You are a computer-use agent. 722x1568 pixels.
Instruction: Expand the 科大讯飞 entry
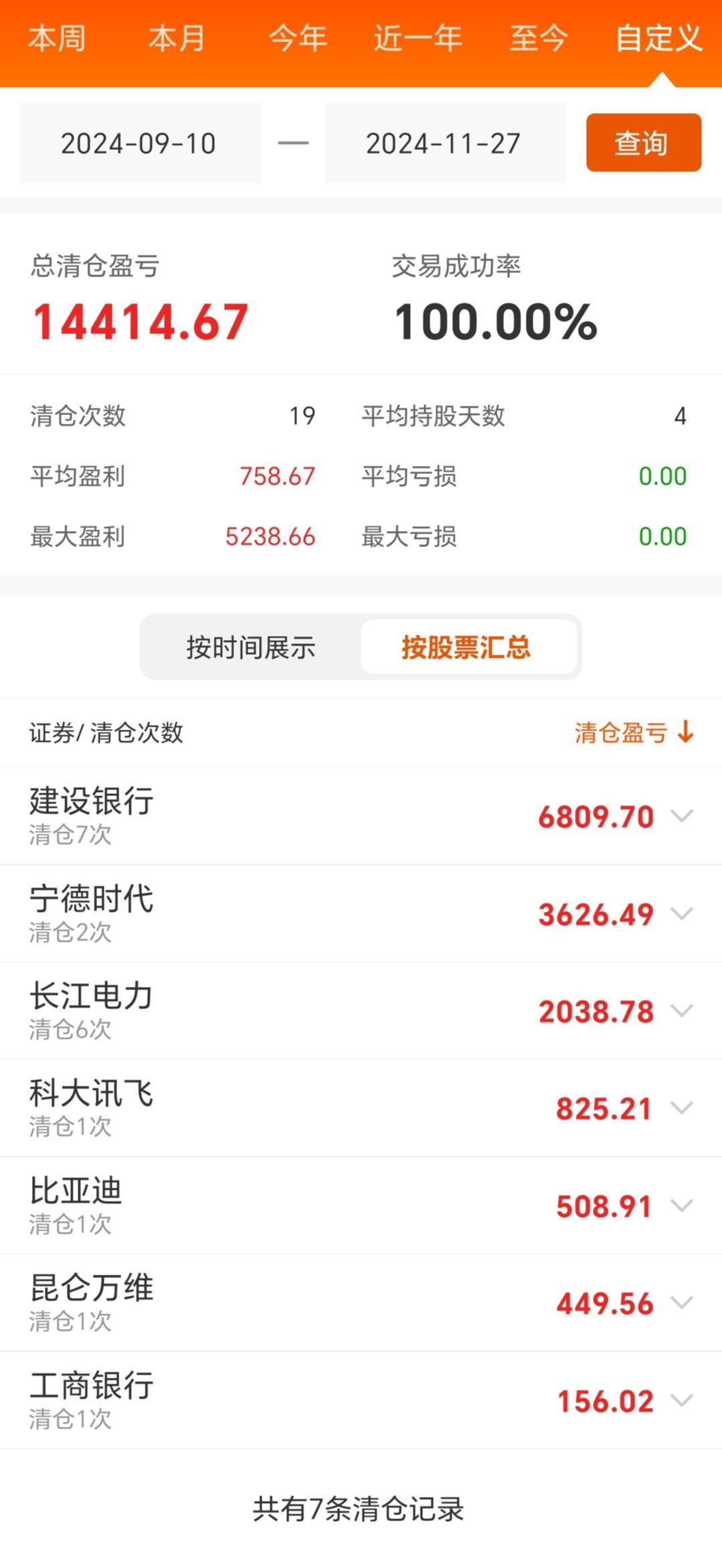361,1108
